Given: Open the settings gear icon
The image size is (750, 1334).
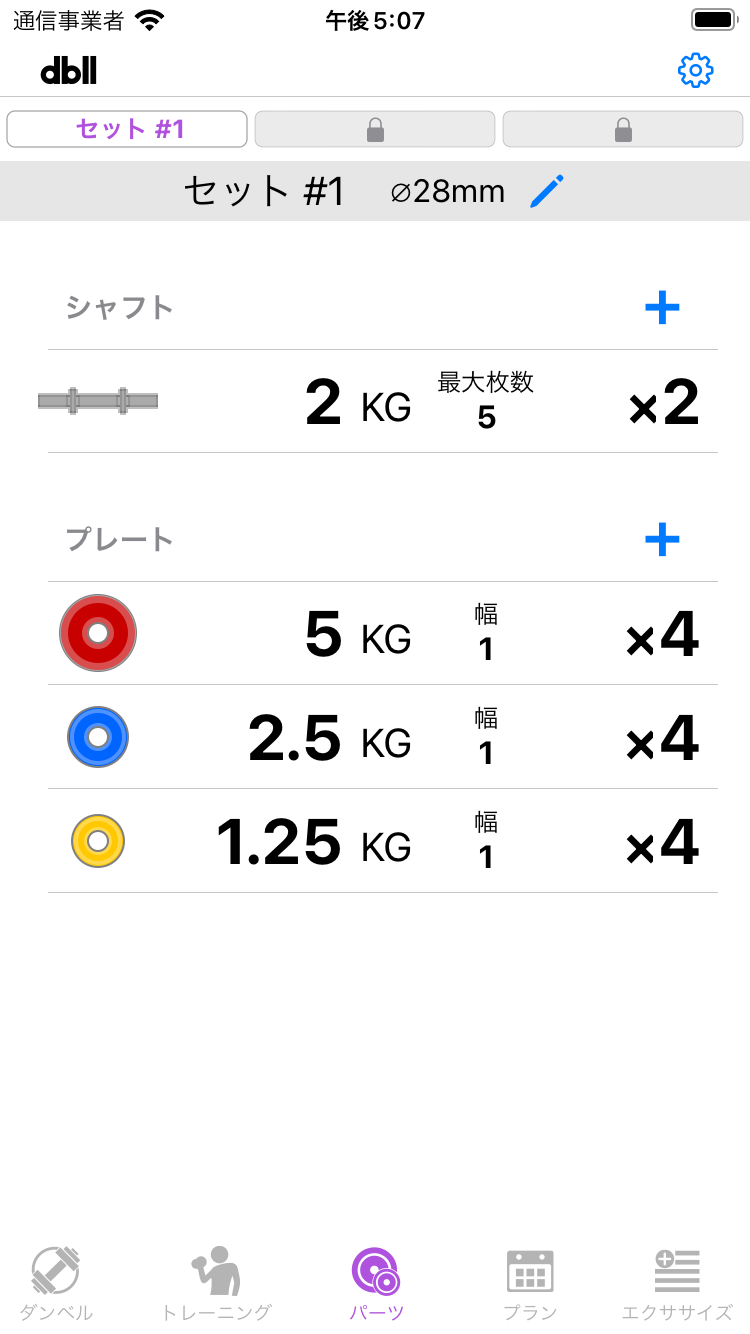Looking at the screenshot, I should (695, 70).
